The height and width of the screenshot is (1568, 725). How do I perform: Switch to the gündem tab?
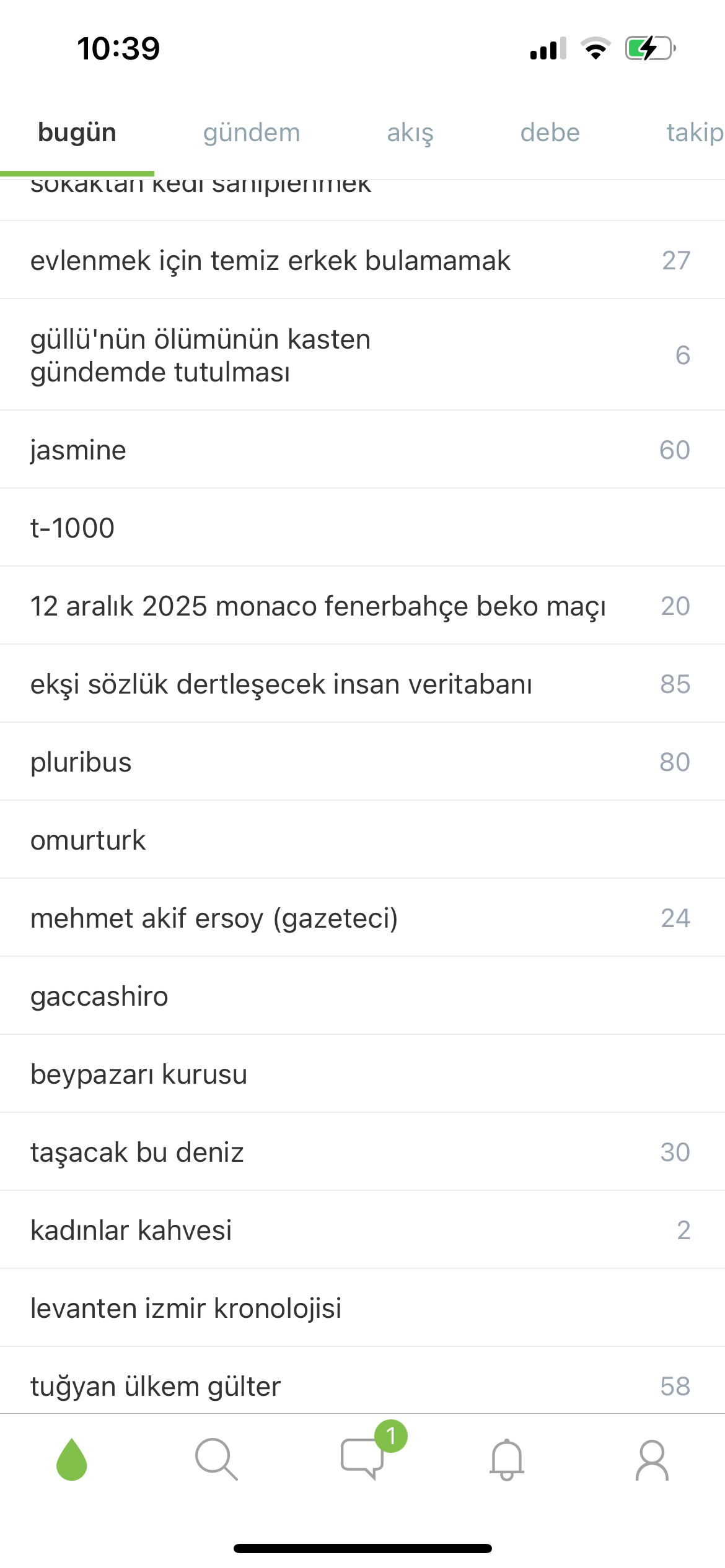252,133
